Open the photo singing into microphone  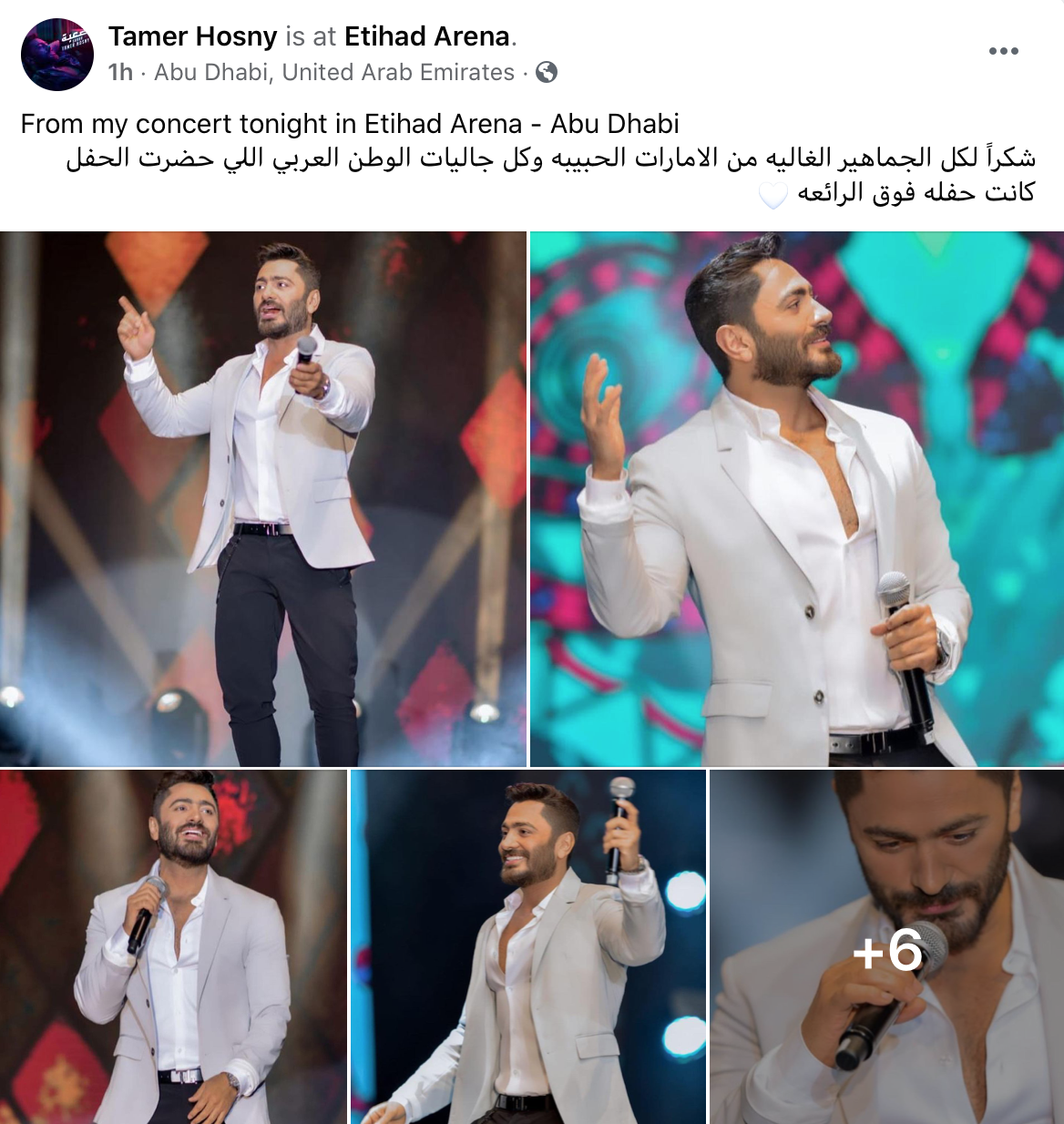[x=173, y=946]
